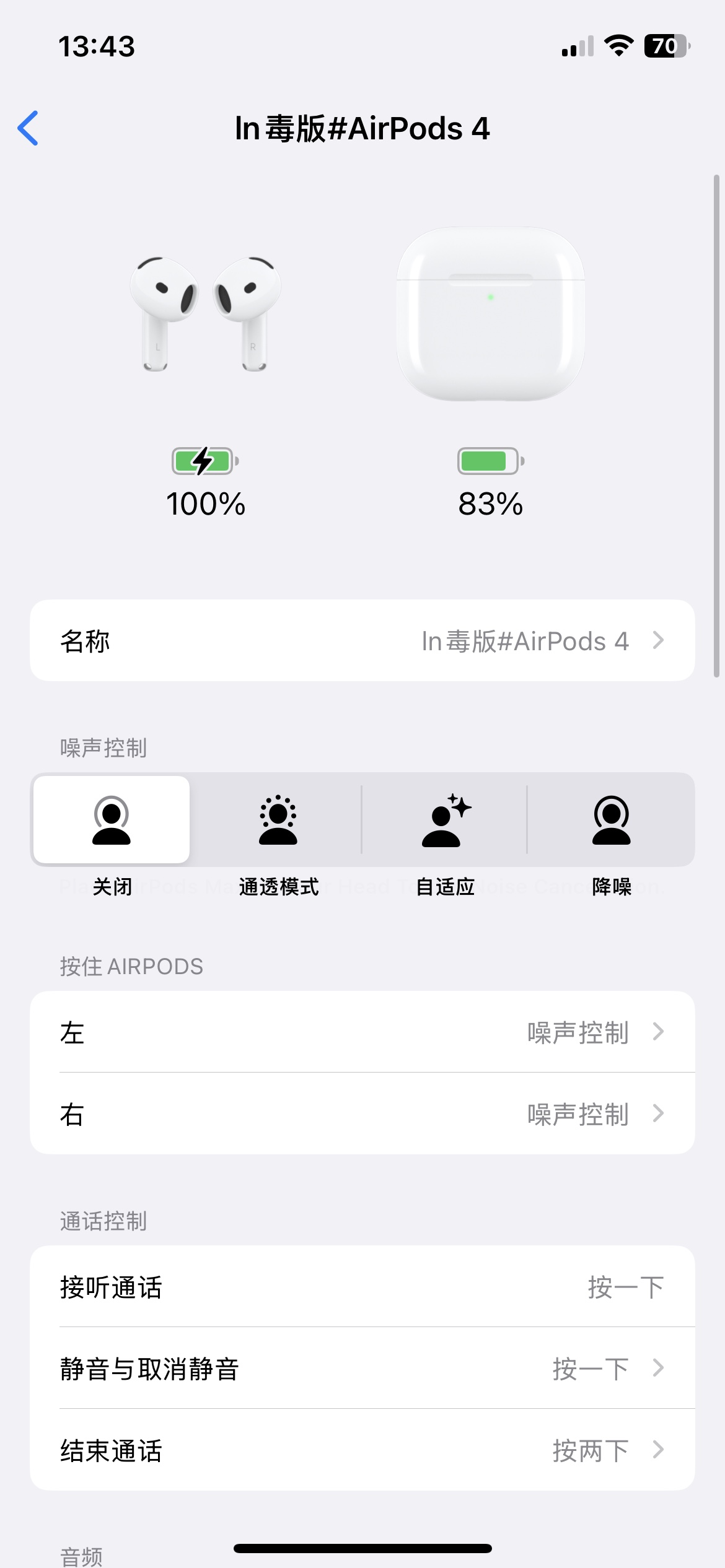Select 关闭 noise control mode
The image size is (725, 1568).
(x=112, y=820)
